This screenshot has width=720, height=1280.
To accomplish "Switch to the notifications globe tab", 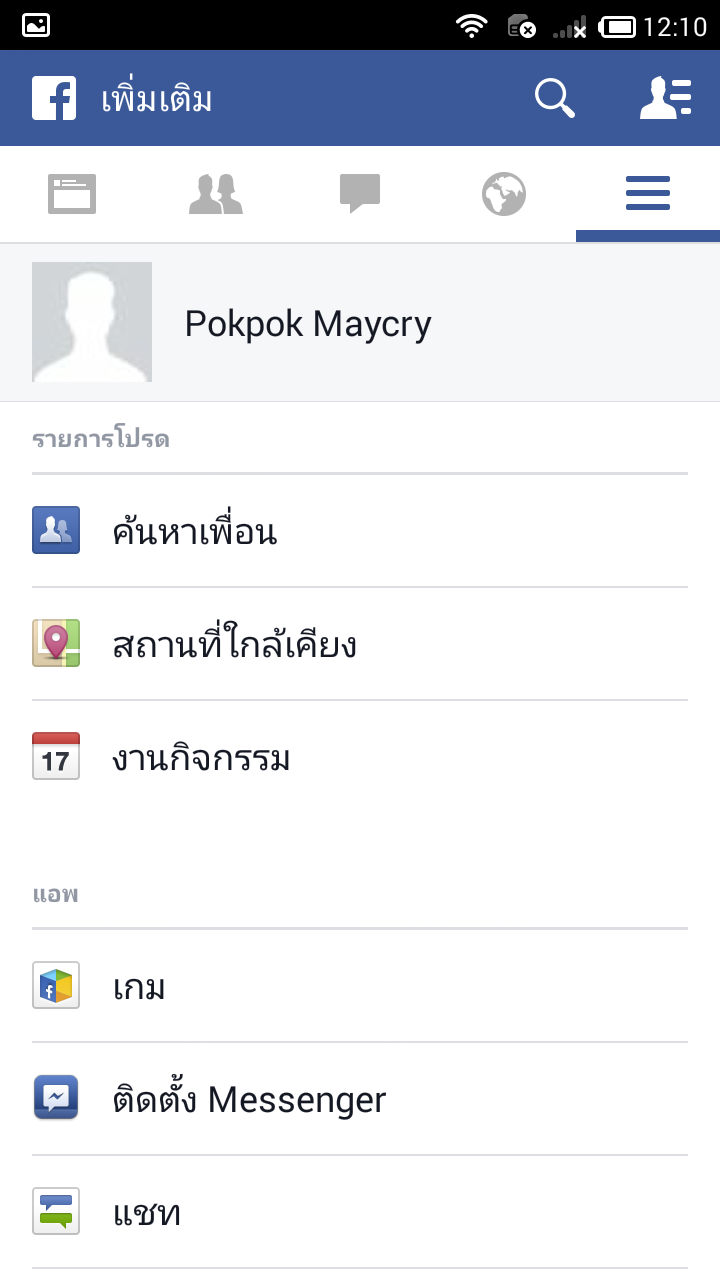I will [504, 194].
